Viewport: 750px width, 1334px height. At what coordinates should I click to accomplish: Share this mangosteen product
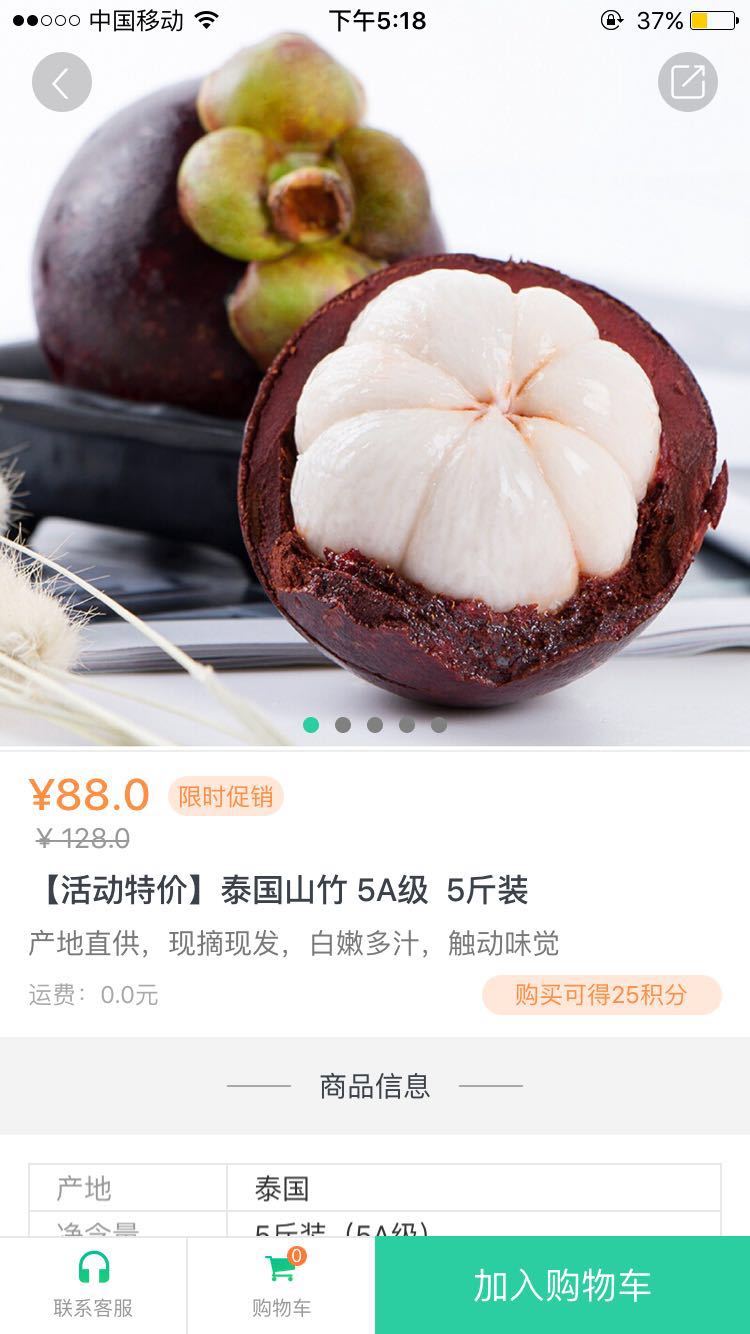pyautogui.click(x=688, y=82)
